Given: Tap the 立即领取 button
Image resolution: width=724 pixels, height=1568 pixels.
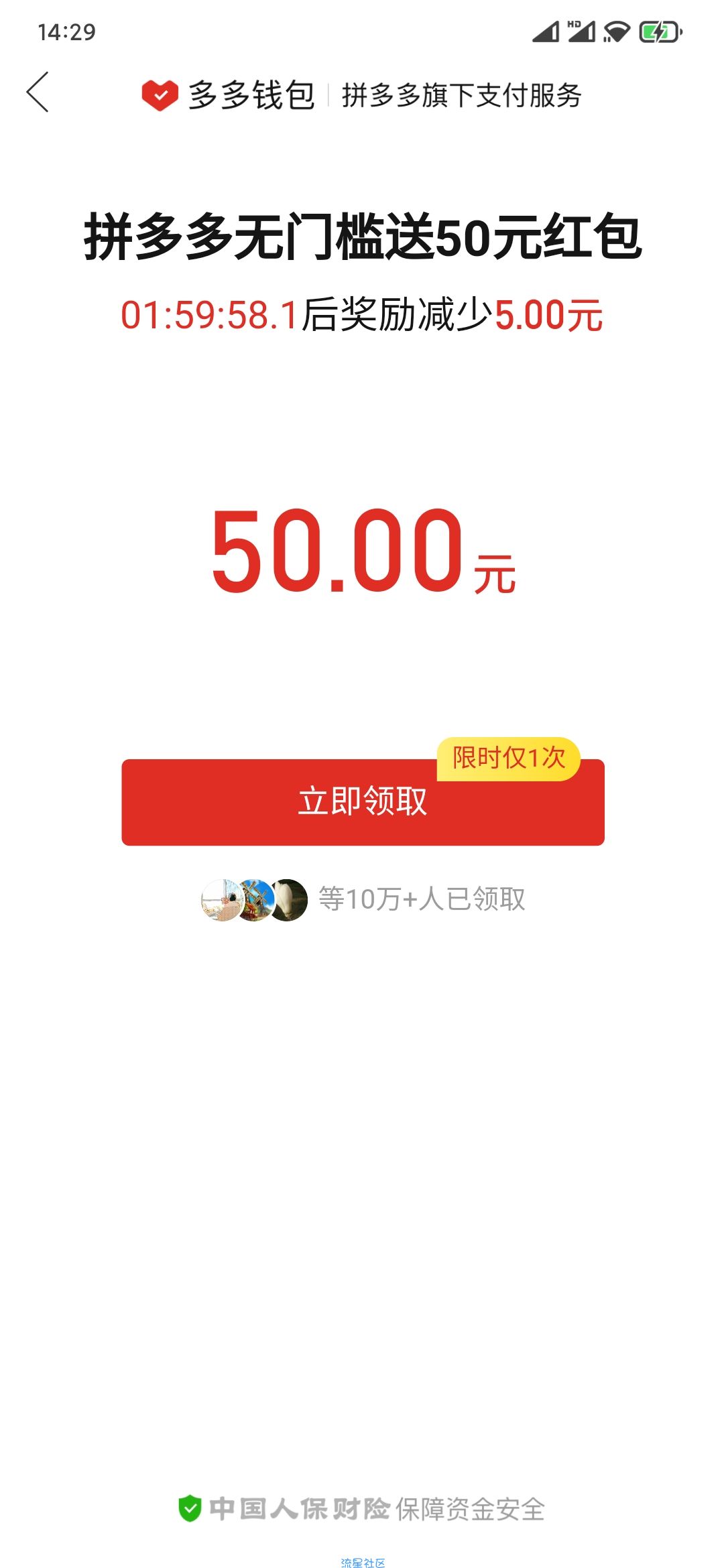Looking at the screenshot, I should [362, 802].
